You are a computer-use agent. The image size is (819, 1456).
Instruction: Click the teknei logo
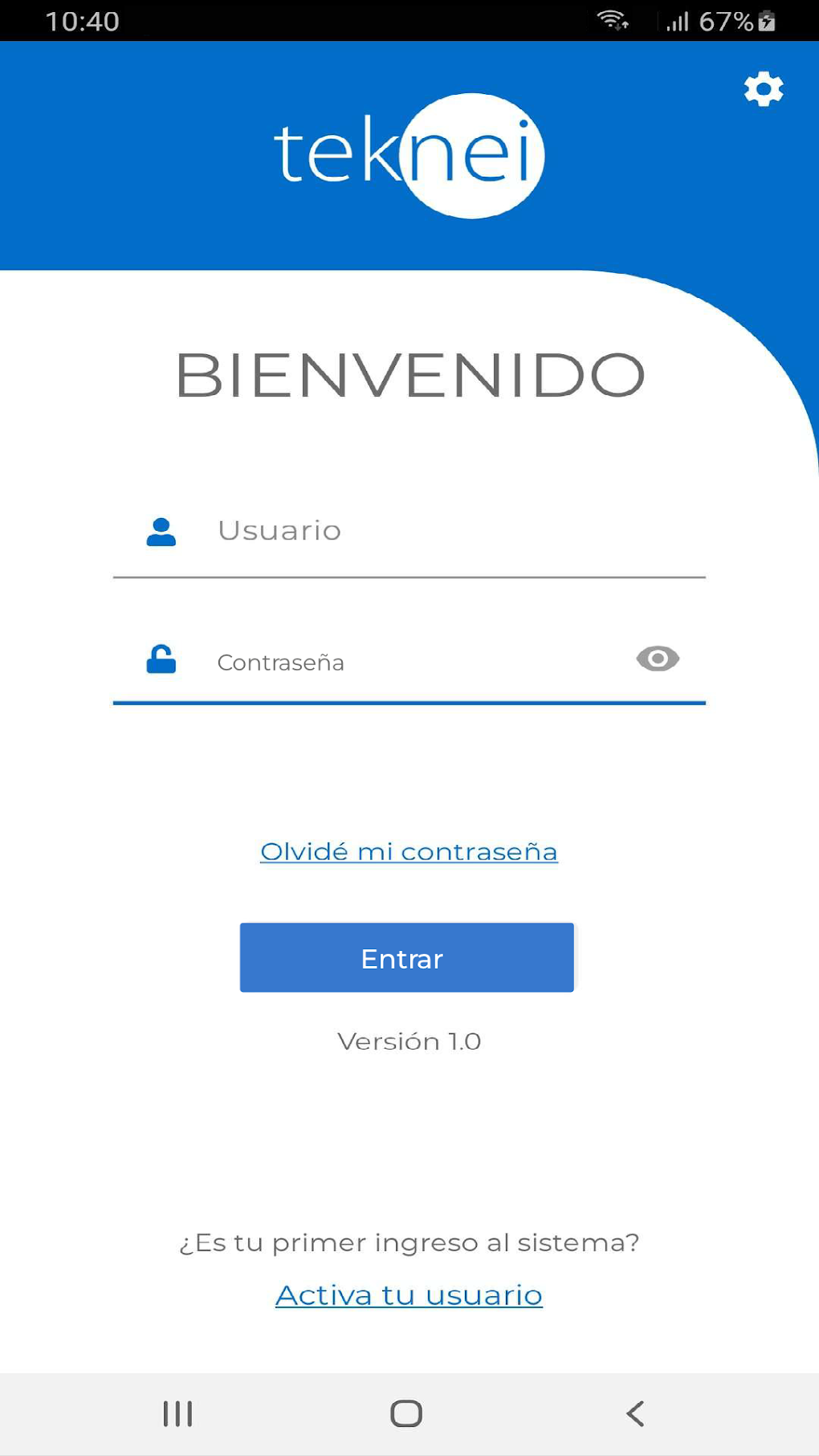(x=409, y=156)
